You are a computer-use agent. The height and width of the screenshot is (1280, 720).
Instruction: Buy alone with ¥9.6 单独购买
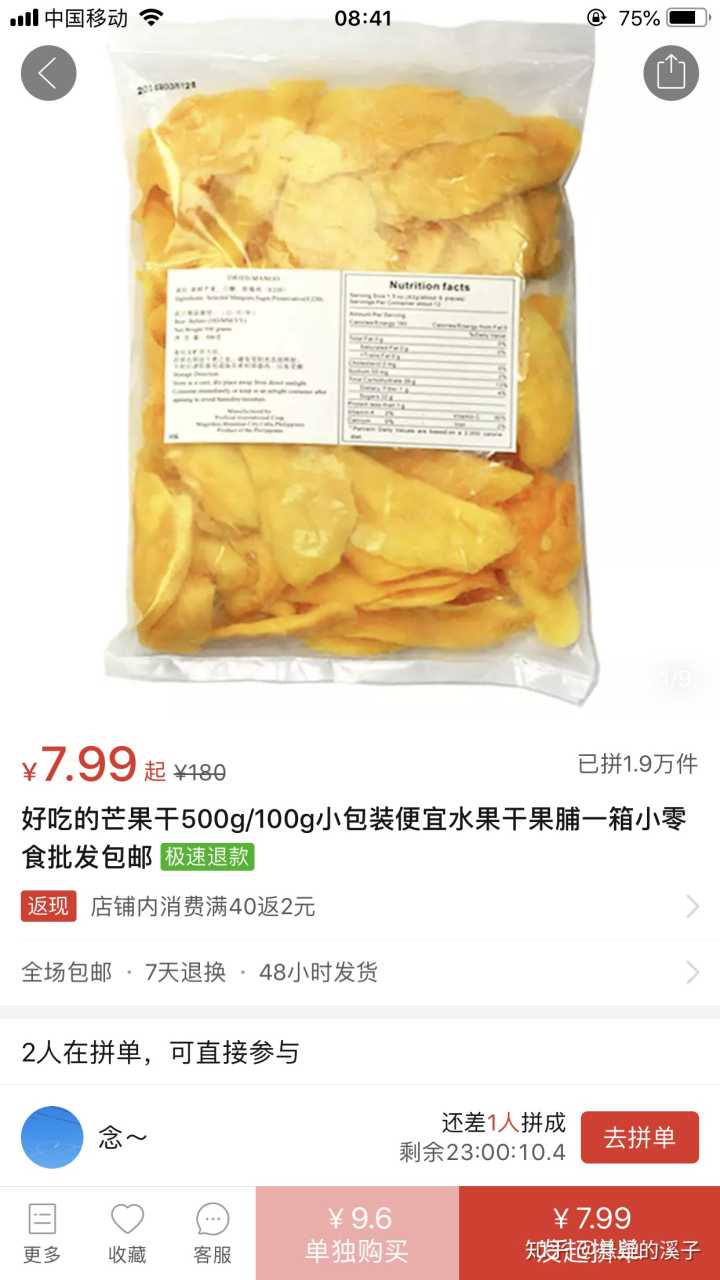[x=357, y=1233]
